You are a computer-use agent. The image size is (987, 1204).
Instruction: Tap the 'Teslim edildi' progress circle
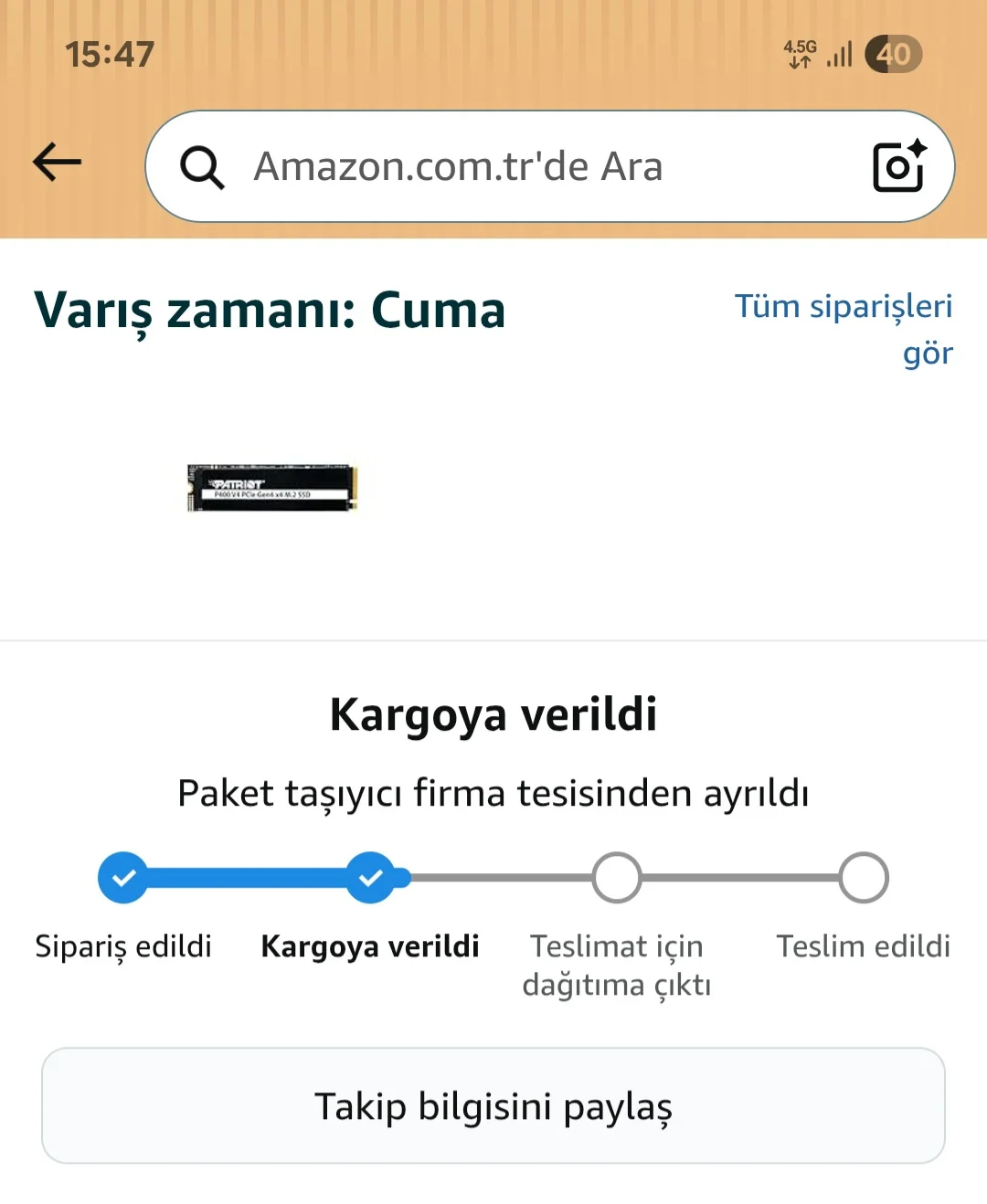(864, 877)
